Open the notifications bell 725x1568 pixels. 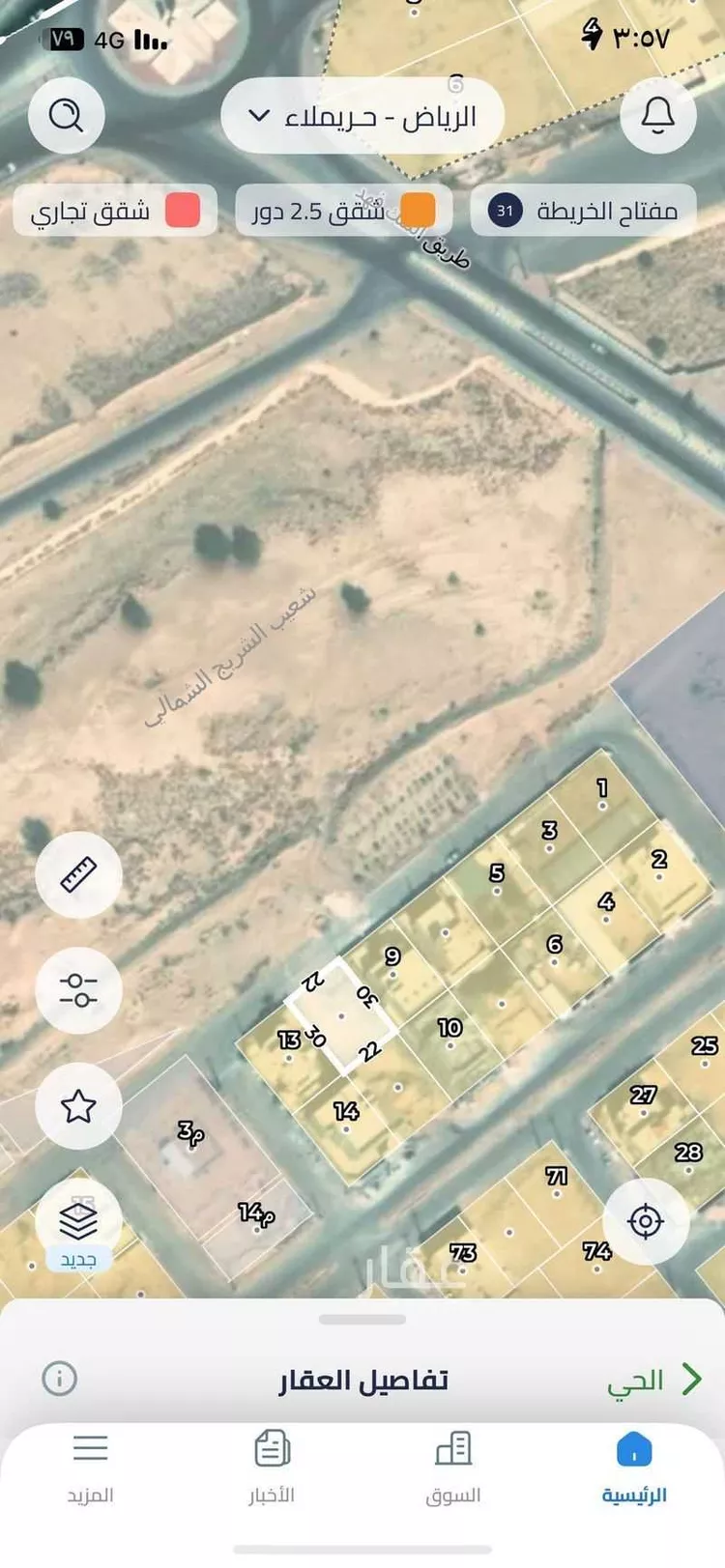click(x=658, y=116)
